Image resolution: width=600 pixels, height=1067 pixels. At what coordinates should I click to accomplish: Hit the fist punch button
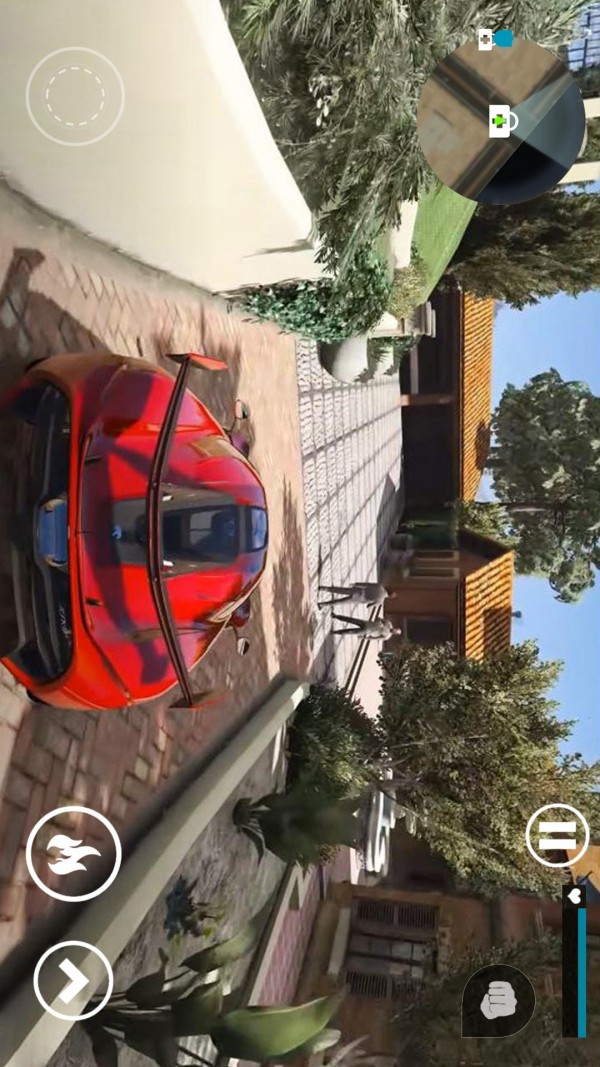pyautogui.click(x=498, y=1000)
